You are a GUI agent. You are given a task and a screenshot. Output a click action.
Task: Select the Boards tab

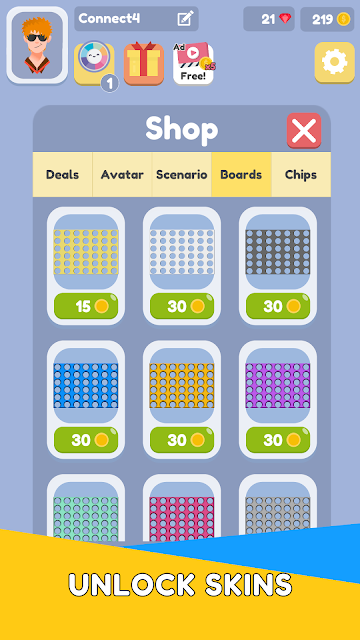pyautogui.click(x=241, y=175)
